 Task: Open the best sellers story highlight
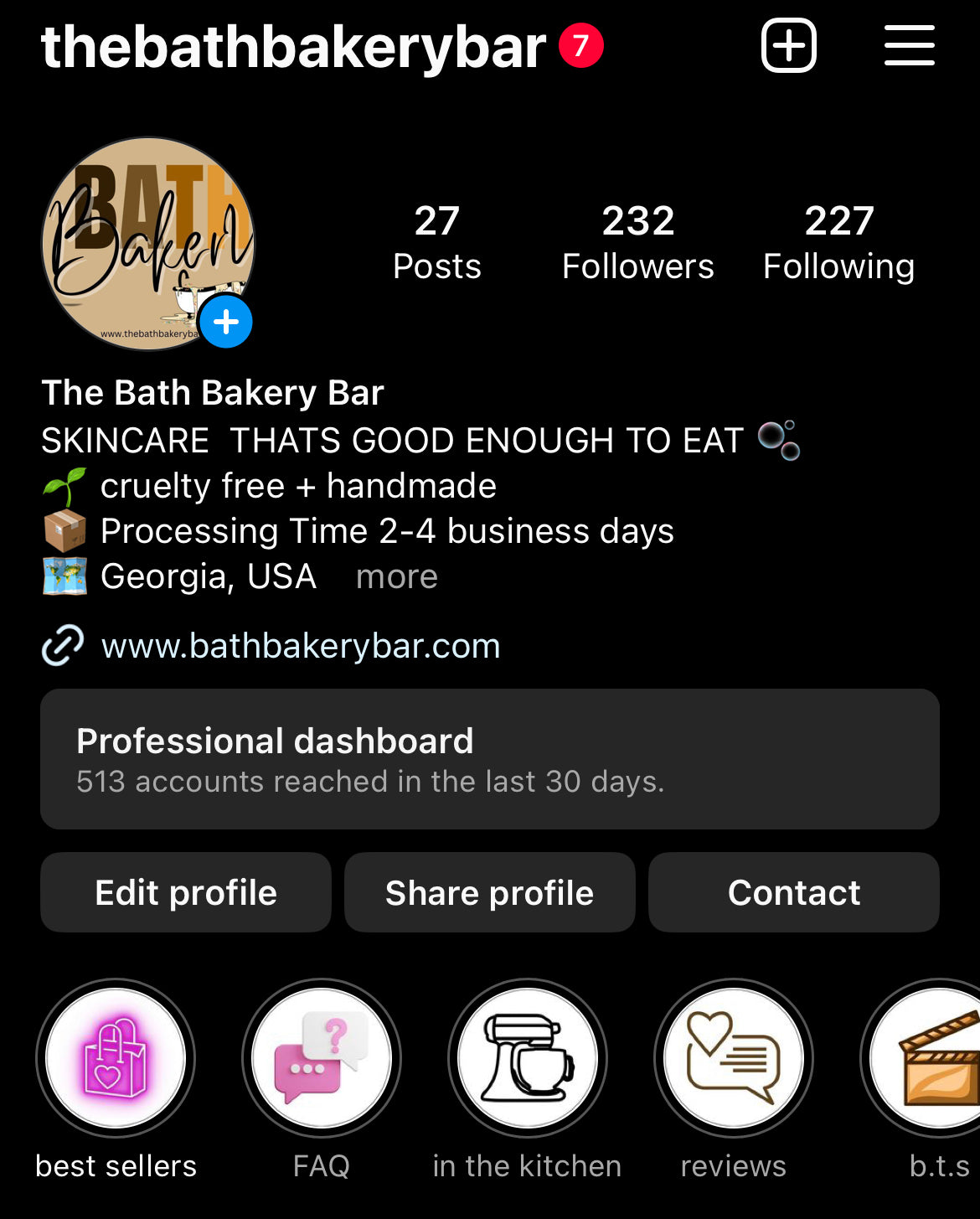click(x=116, y=1058)
